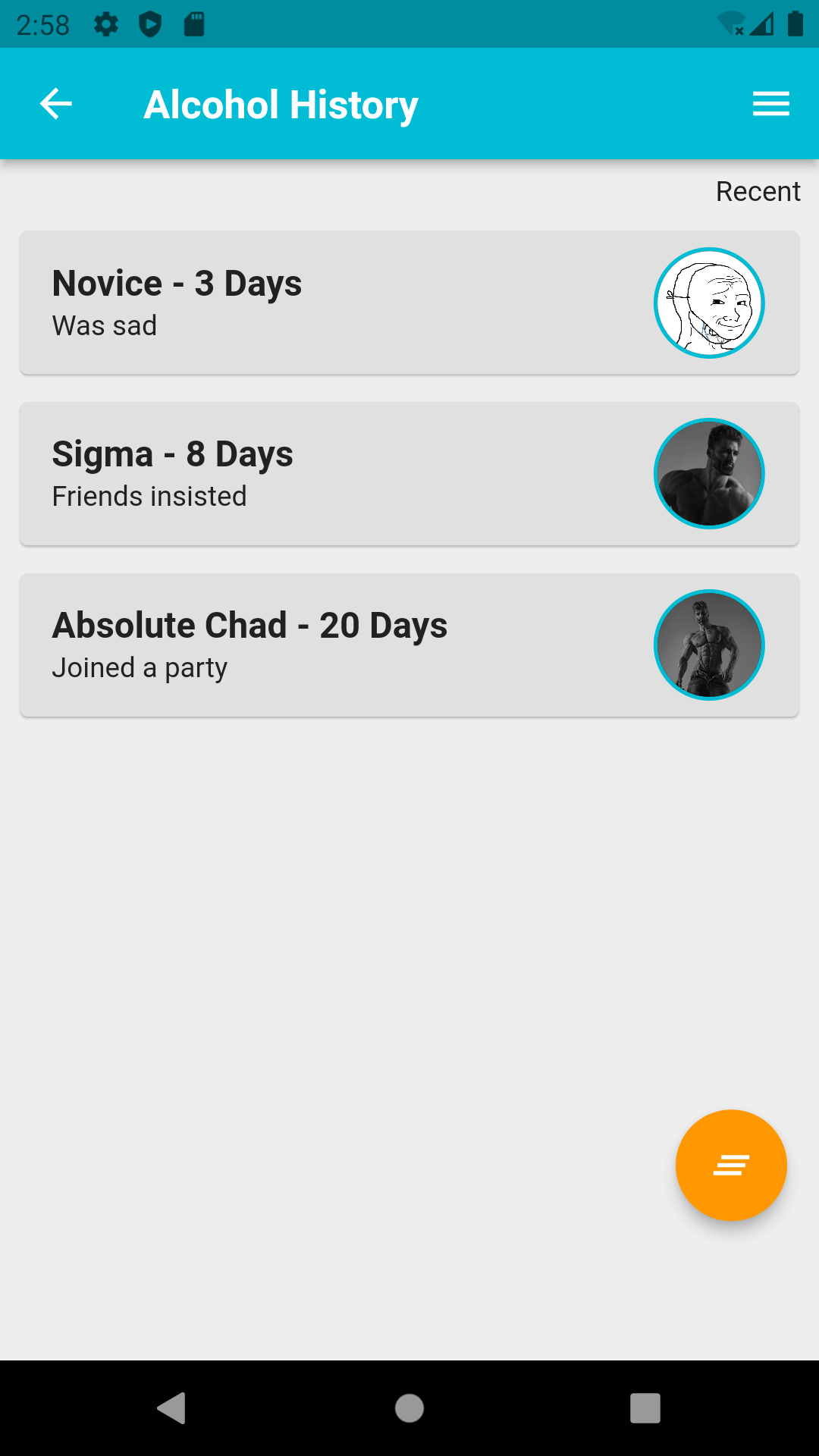The image size is (819, 1456).
Task: Open the recent apps overview
Action: click(x=645, y=1408)
